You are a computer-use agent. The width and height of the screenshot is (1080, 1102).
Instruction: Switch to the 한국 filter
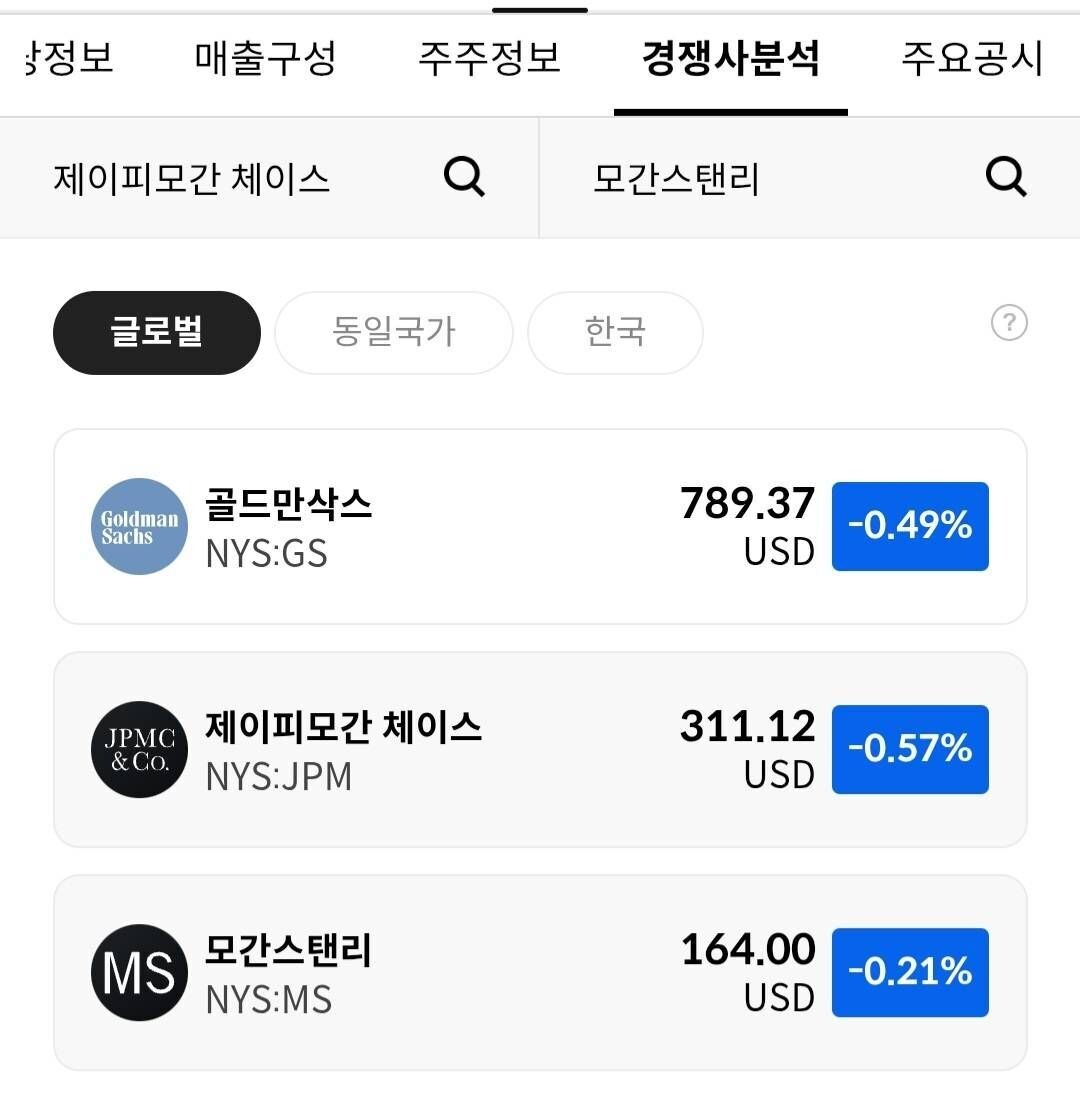(615, 333)
